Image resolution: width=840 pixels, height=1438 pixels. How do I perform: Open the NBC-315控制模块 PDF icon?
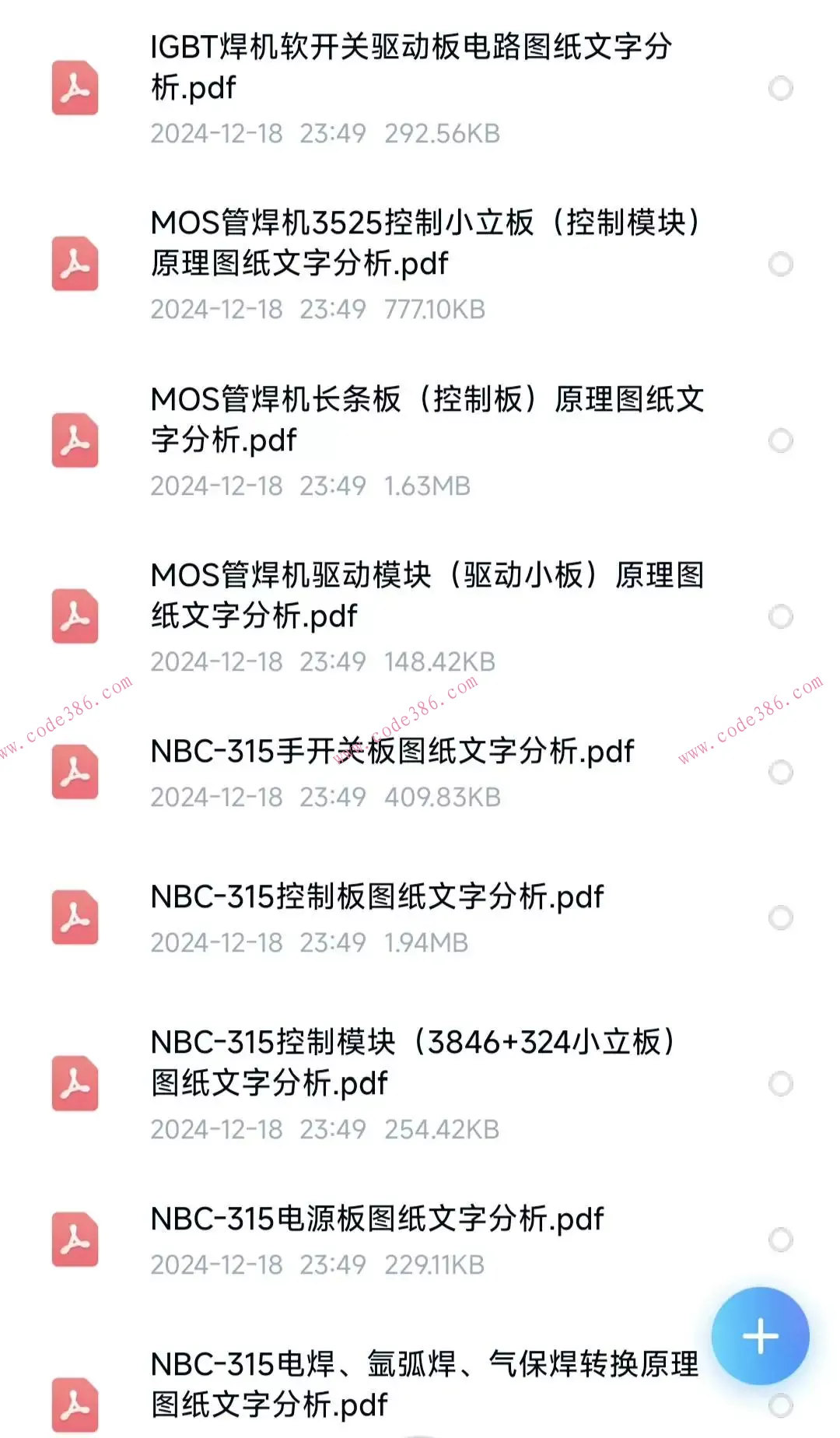tap(74, 1082)
